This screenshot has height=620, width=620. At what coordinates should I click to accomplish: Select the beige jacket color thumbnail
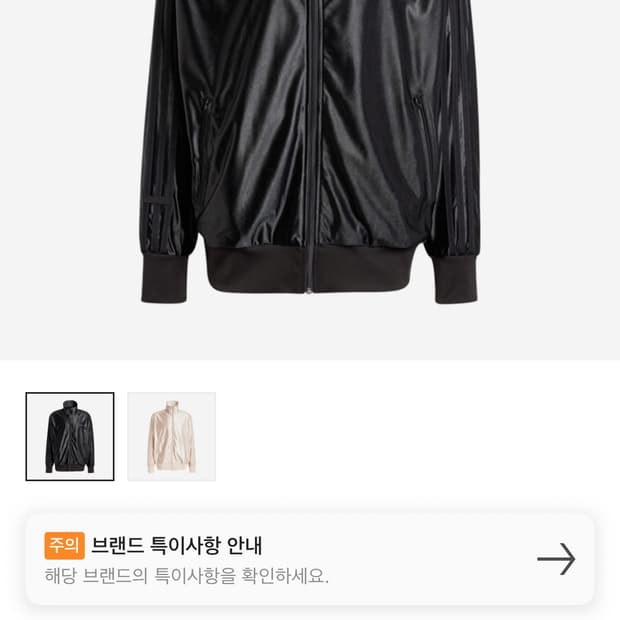171,436
